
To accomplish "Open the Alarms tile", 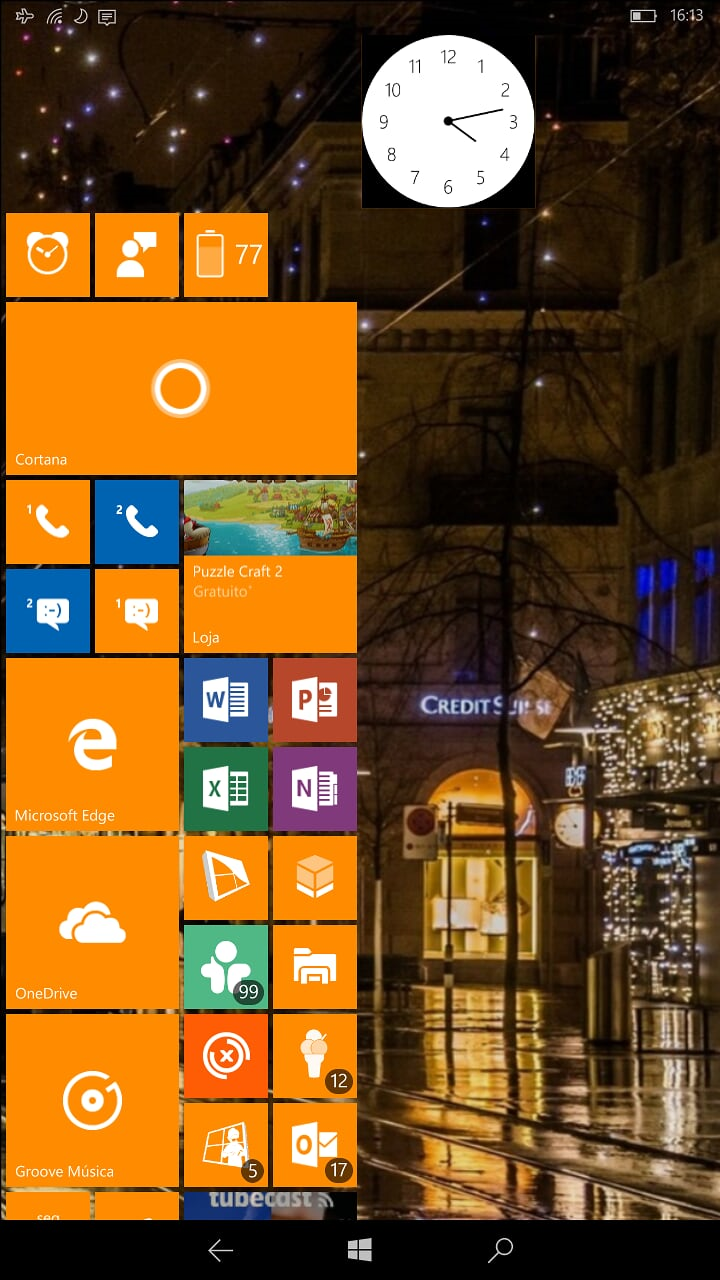I will pos(48,255).
